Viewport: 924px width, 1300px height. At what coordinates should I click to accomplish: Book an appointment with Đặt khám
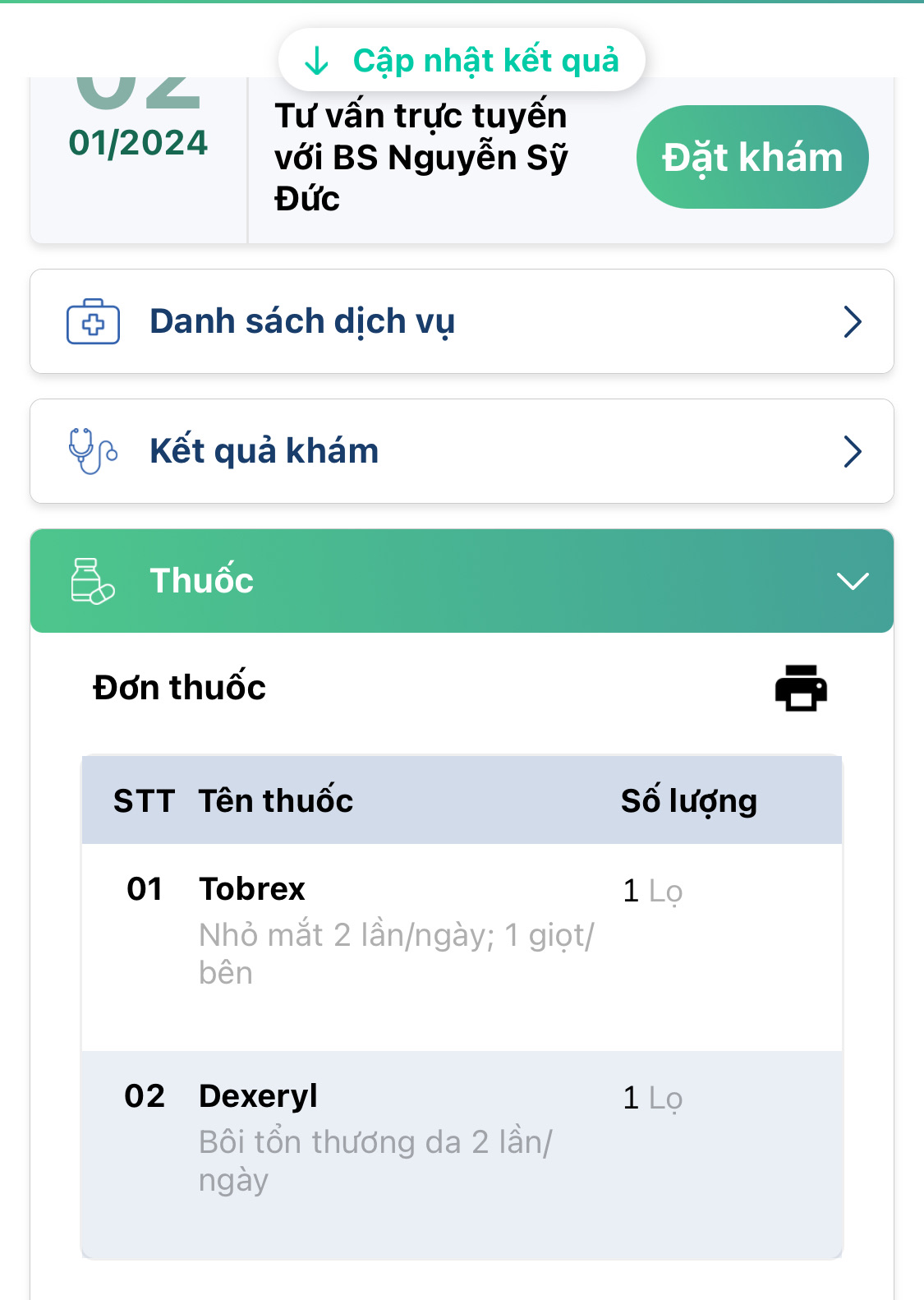(x=752, y=157)
